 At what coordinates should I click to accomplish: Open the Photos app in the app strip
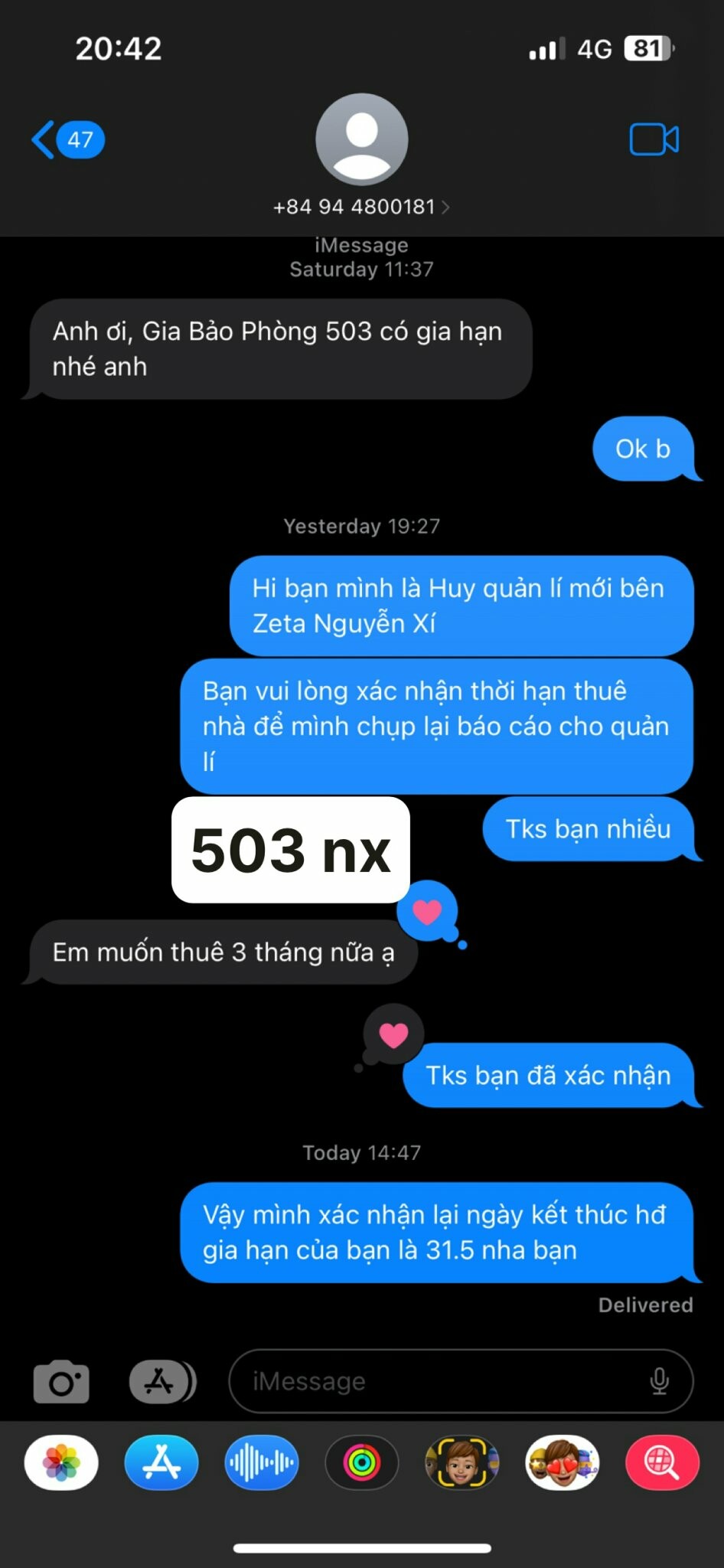(x=61, y=1462)
